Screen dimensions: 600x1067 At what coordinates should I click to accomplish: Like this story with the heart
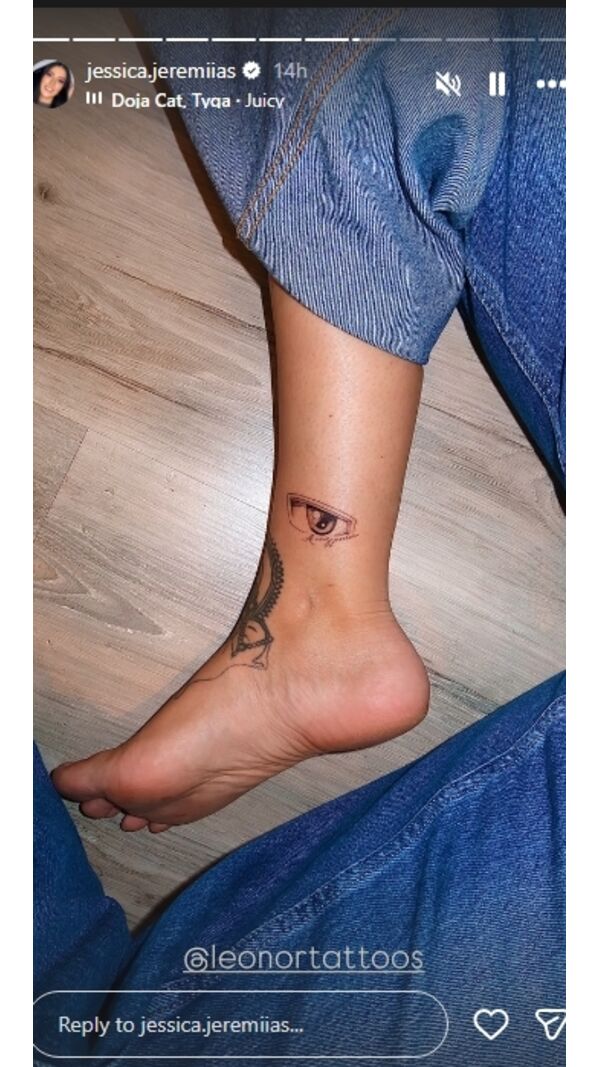491,1024
